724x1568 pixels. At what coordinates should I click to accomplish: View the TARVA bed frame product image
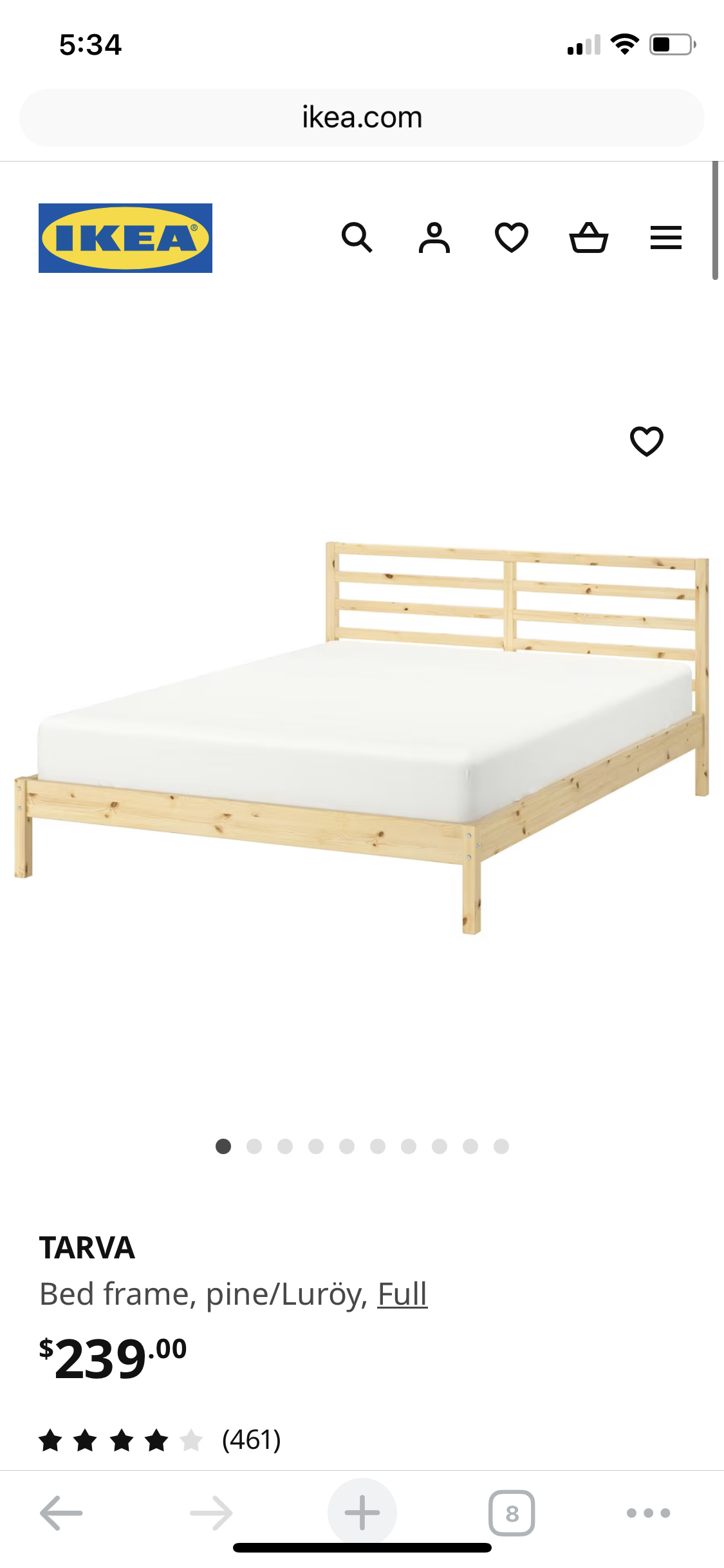pyautogui.click(x=360, y=740)
